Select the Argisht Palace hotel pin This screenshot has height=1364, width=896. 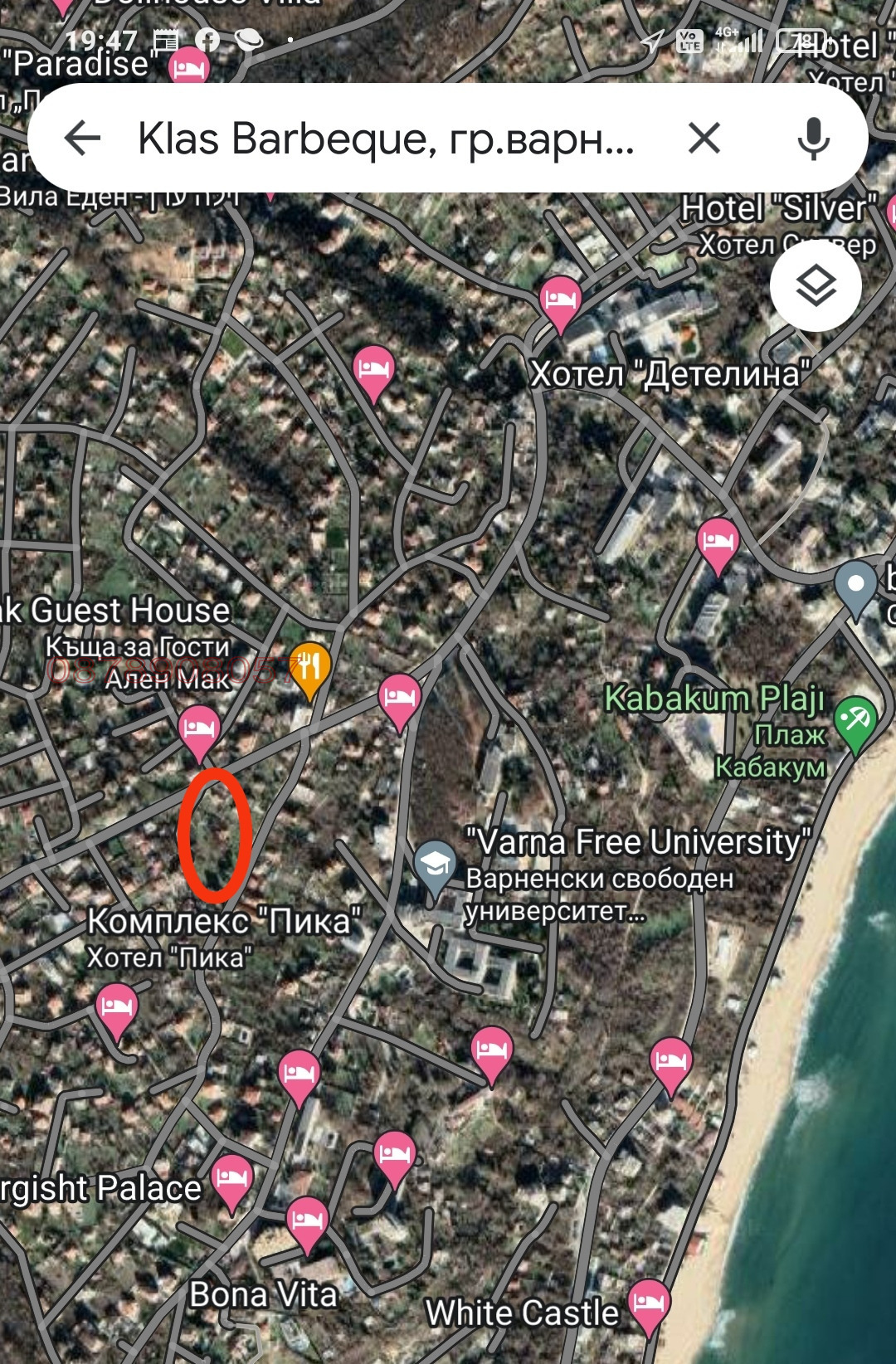click(232, 1178)
